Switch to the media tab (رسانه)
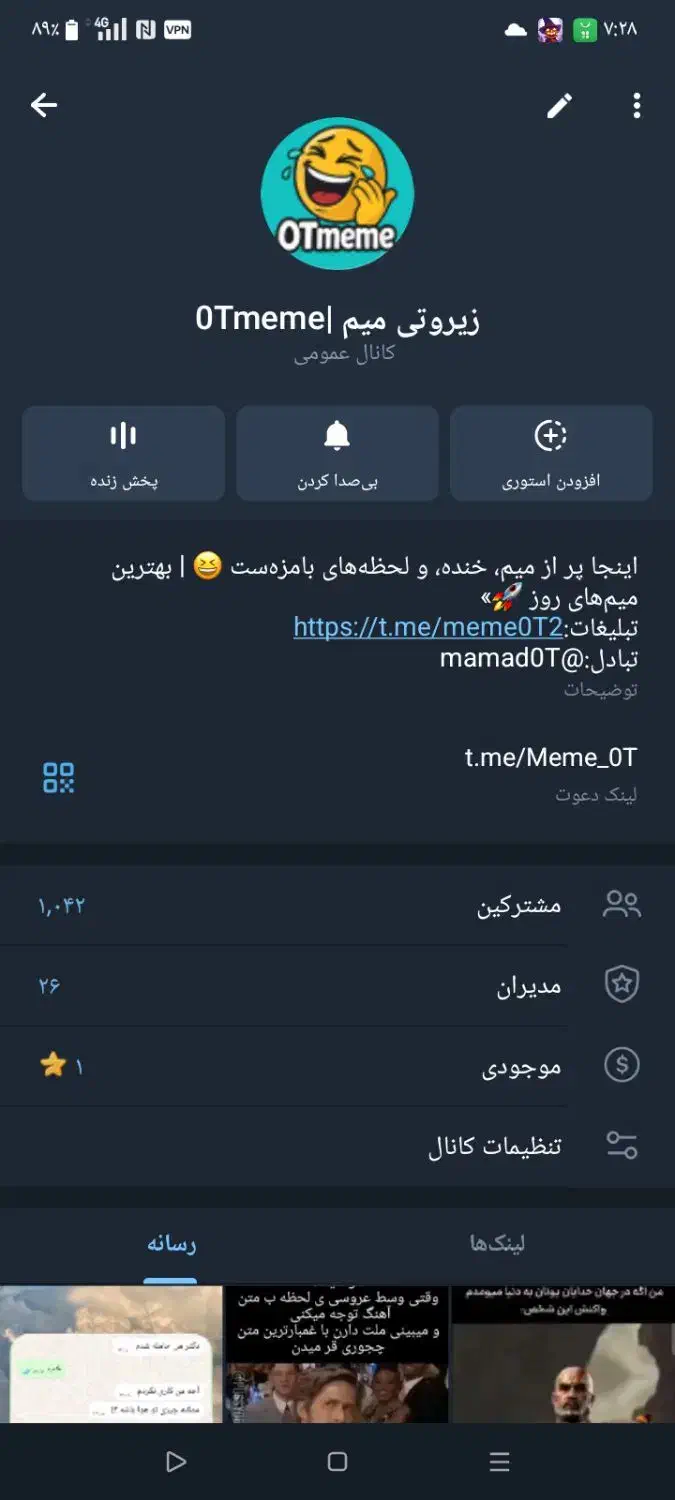Screen dimensions: 675x1500 pyautogui.click(x=171, y=1244)
